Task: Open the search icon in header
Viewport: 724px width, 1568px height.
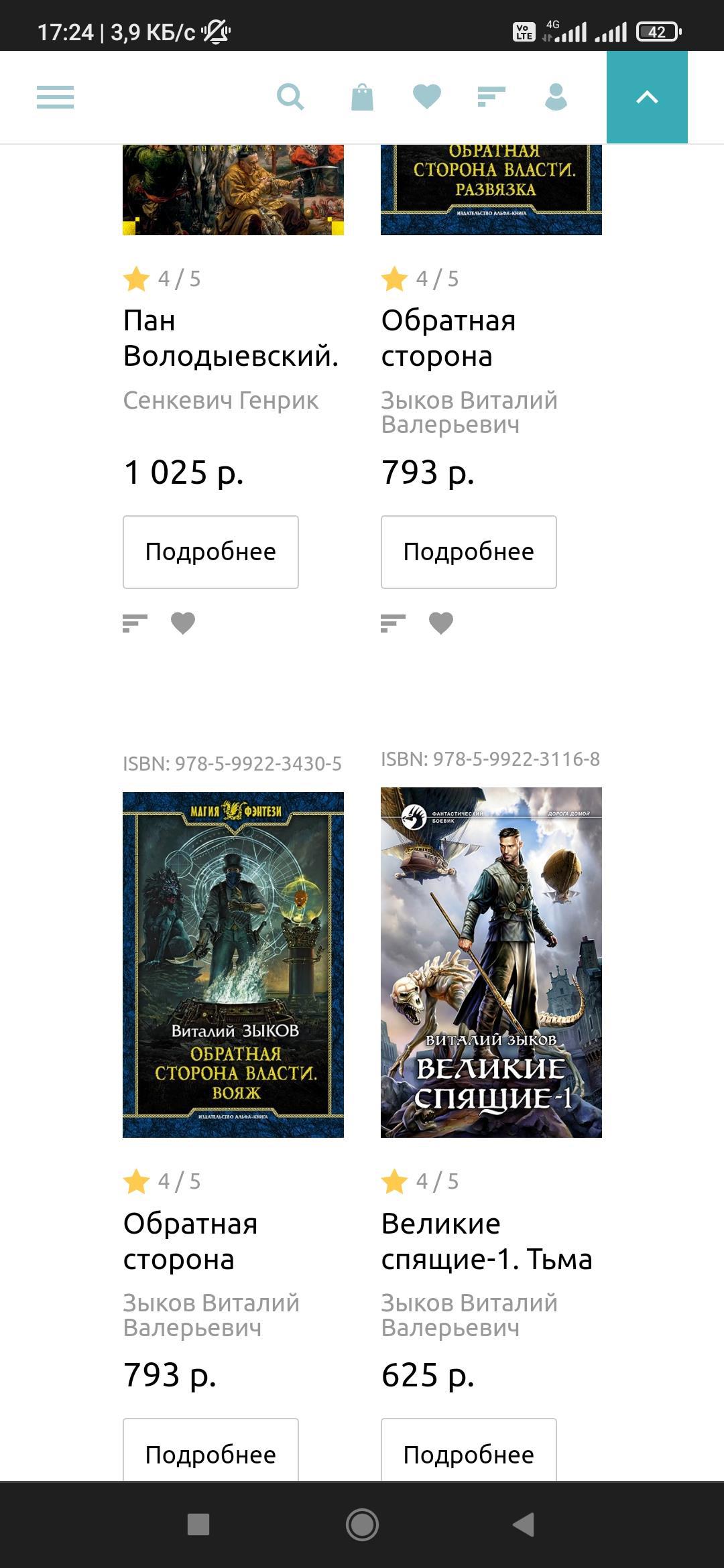Action: coord(290,97)
